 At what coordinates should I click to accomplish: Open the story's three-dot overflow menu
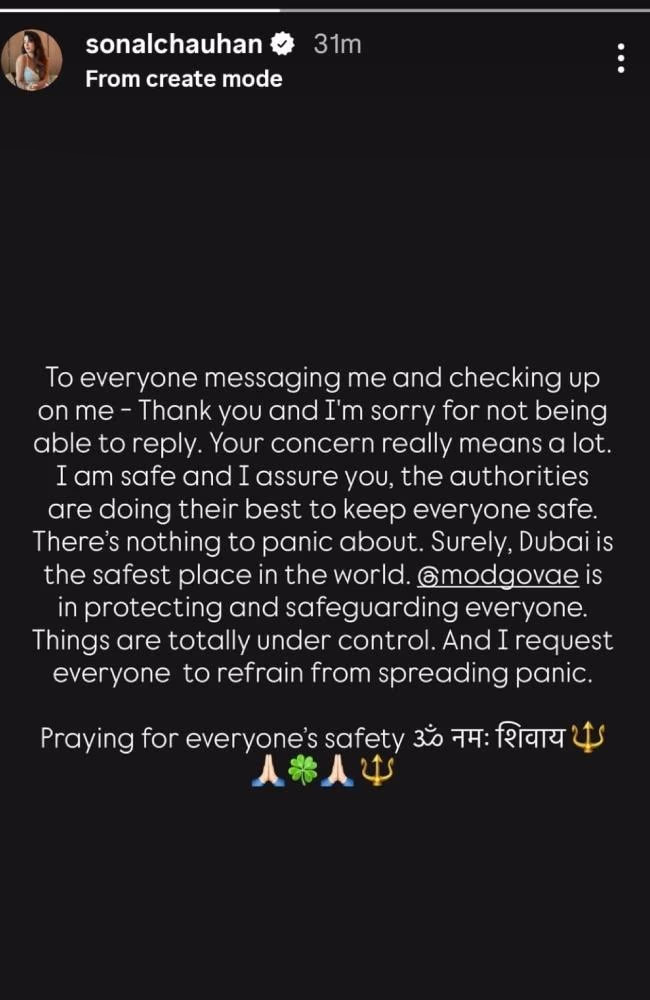pos(621,58)
